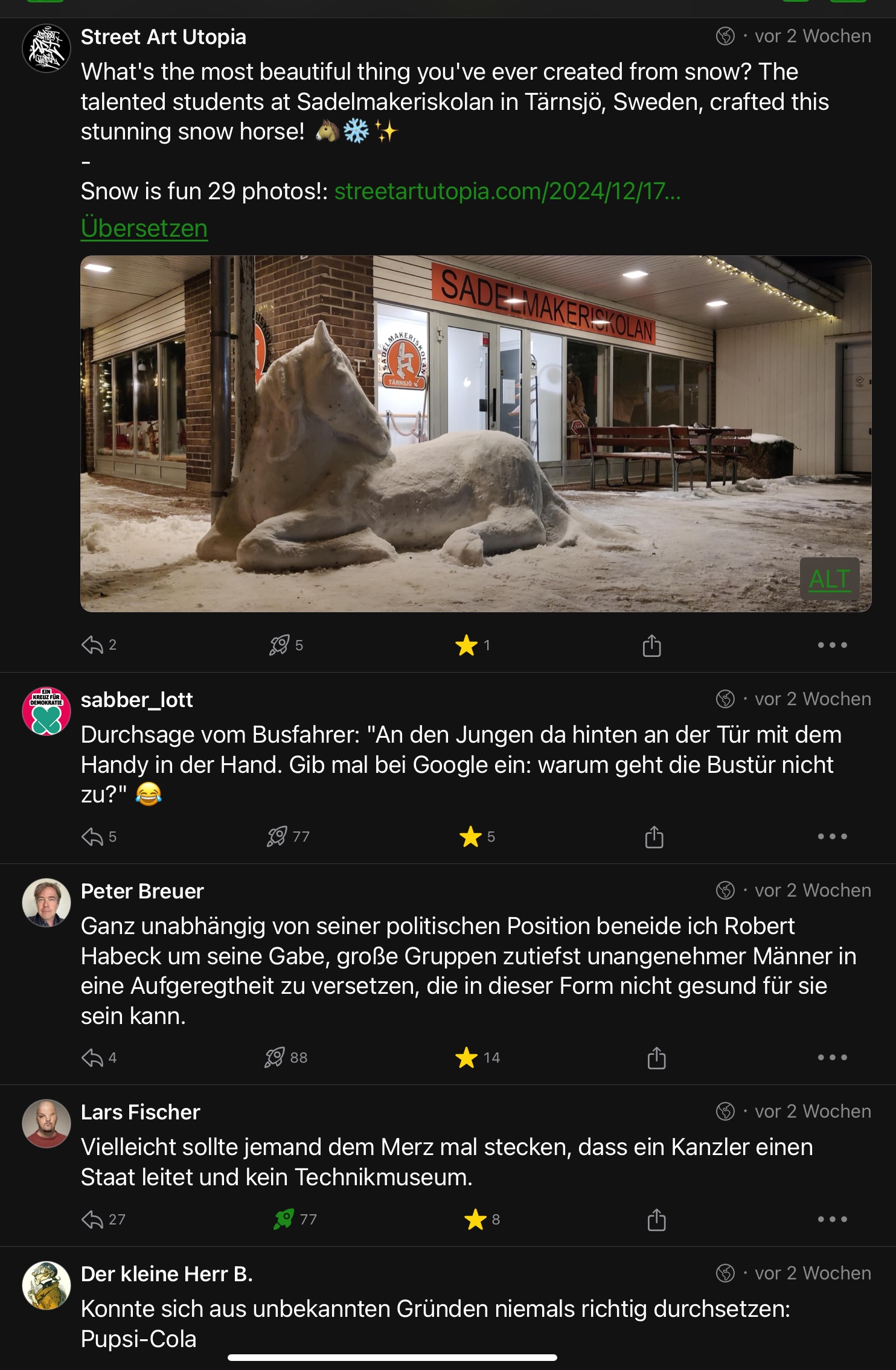Open more options on Peter Breuer's post
Viewport: 896px width, 1370px height.
point(832,1058)
